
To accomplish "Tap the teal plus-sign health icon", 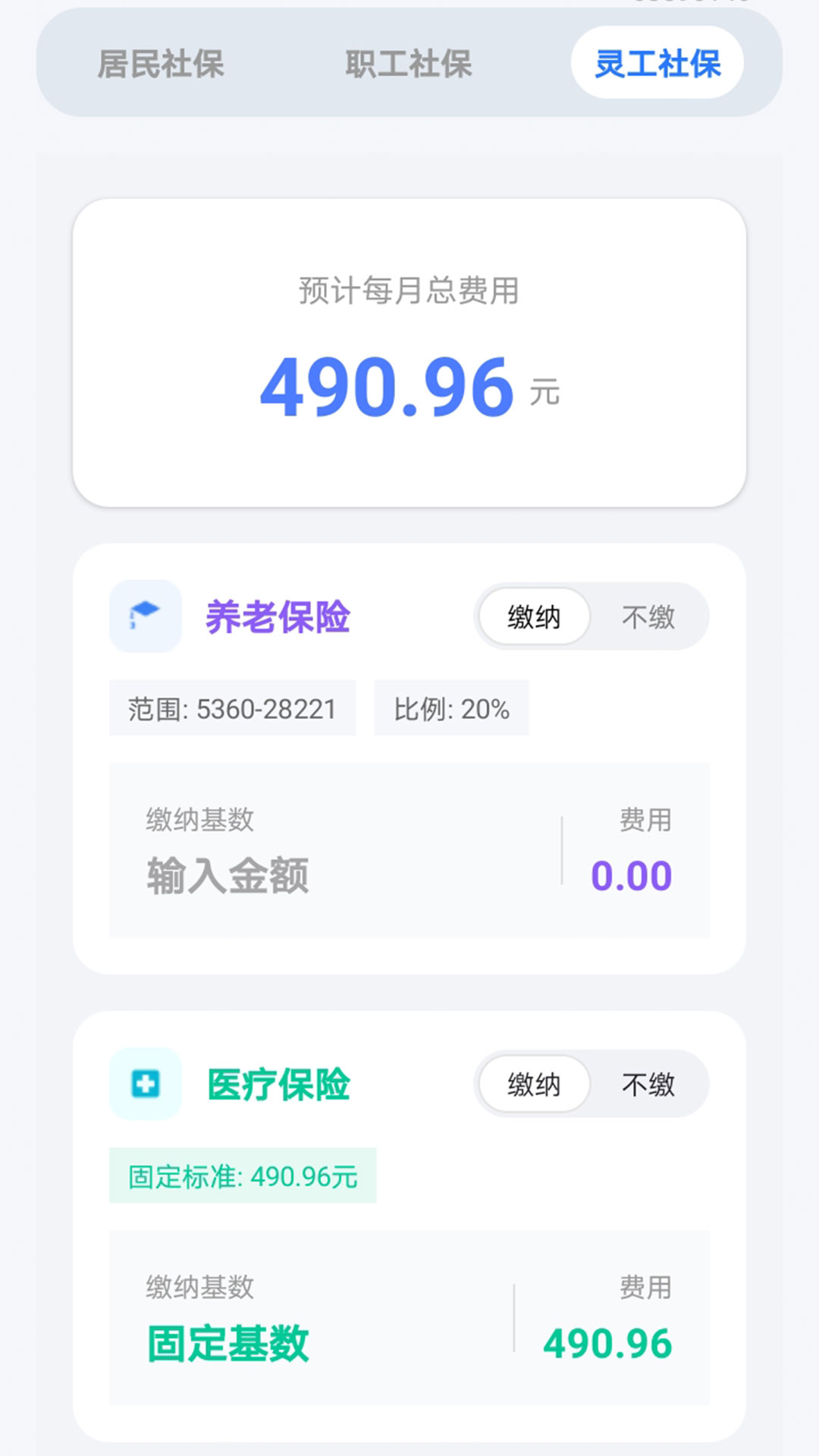I will (x=144, y=1084).
